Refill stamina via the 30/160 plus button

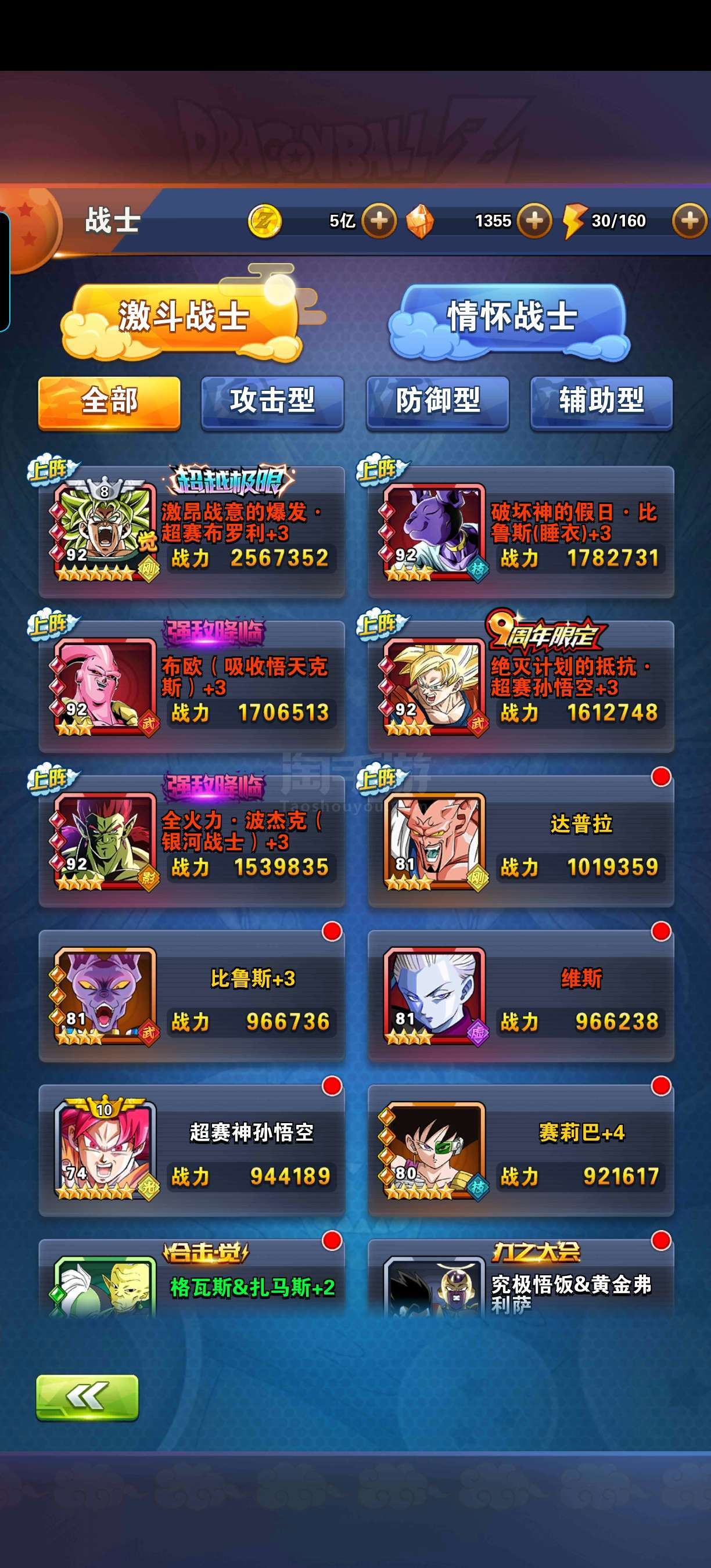coord(690,220)
